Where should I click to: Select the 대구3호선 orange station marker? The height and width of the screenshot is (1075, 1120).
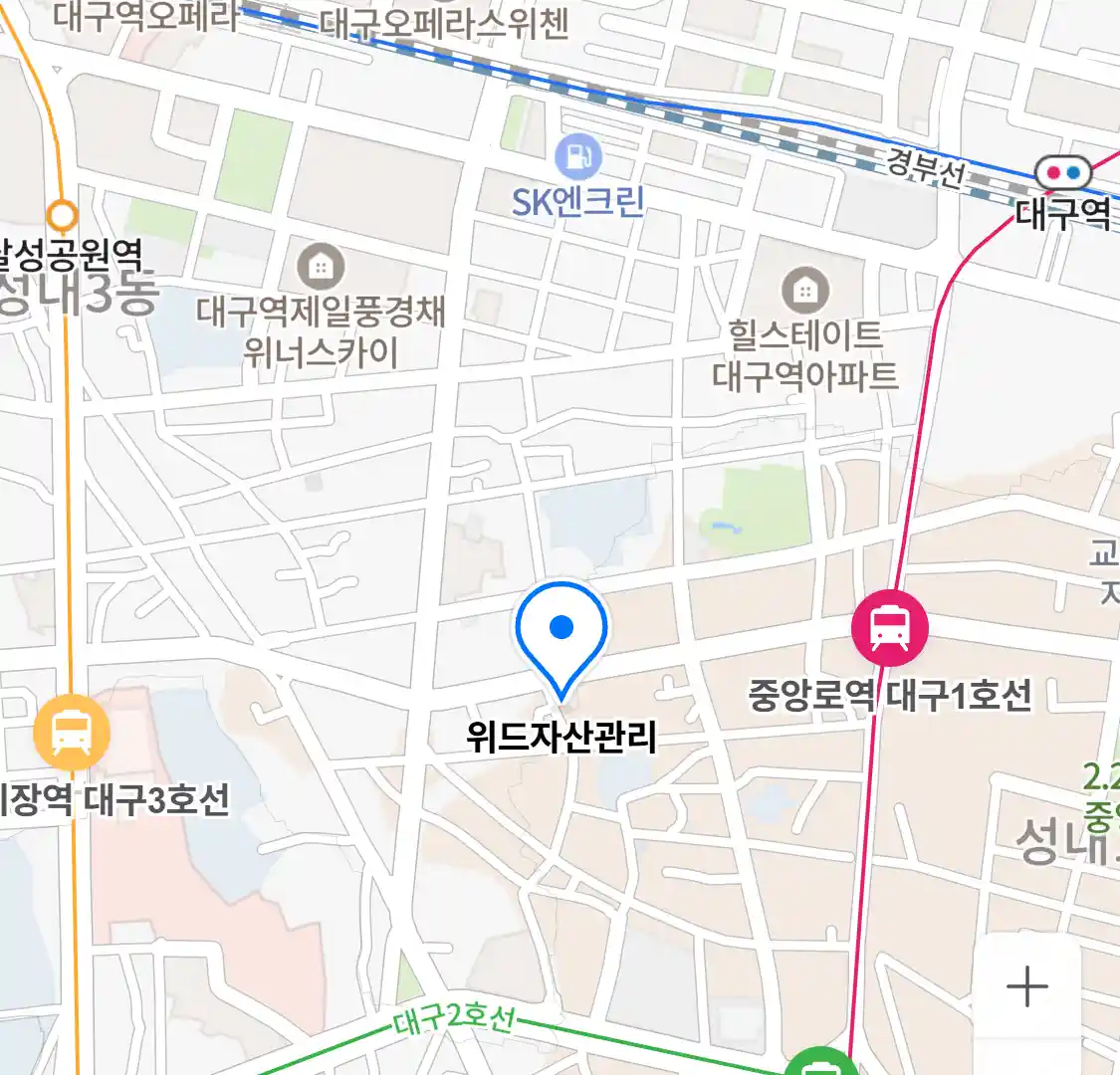point(71,734)
